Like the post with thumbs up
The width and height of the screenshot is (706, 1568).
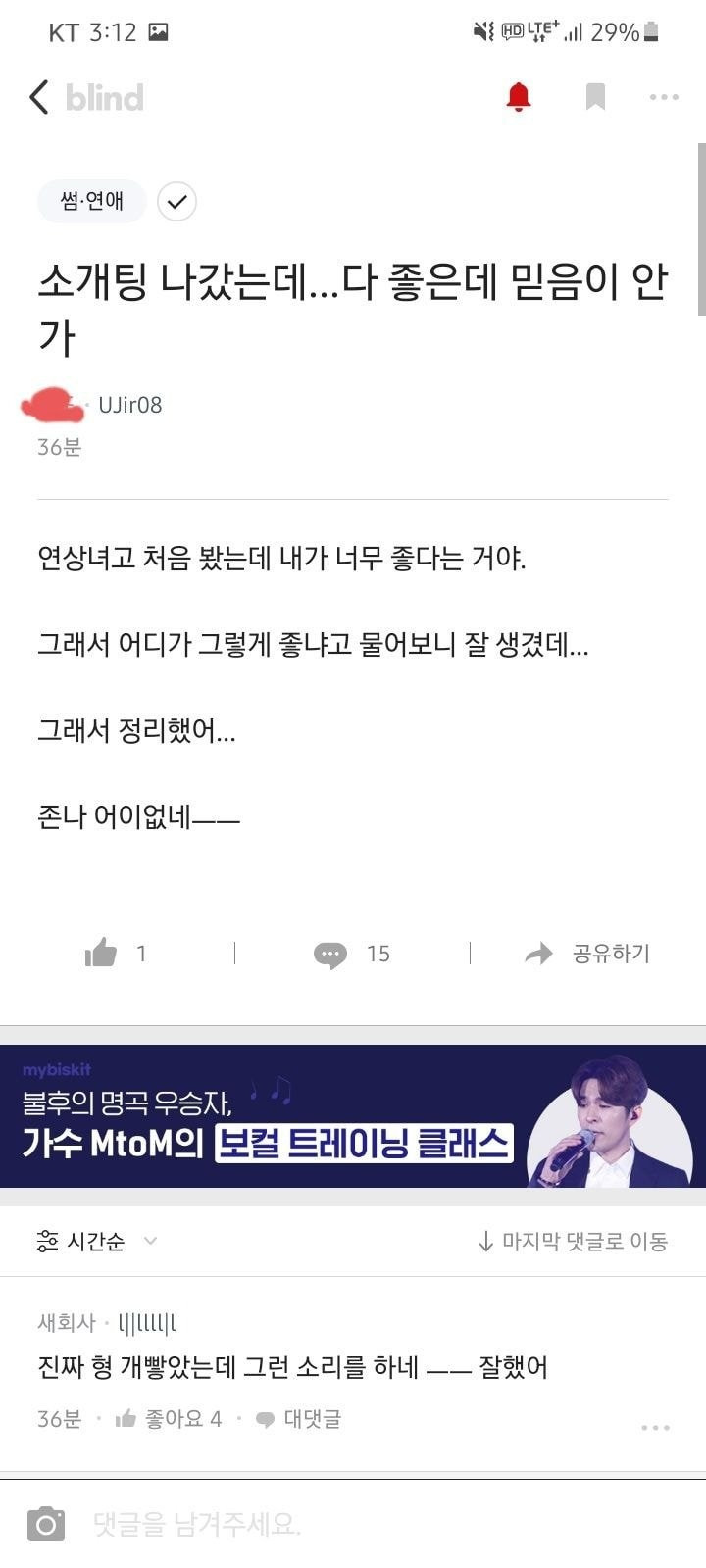coord(101,953)
